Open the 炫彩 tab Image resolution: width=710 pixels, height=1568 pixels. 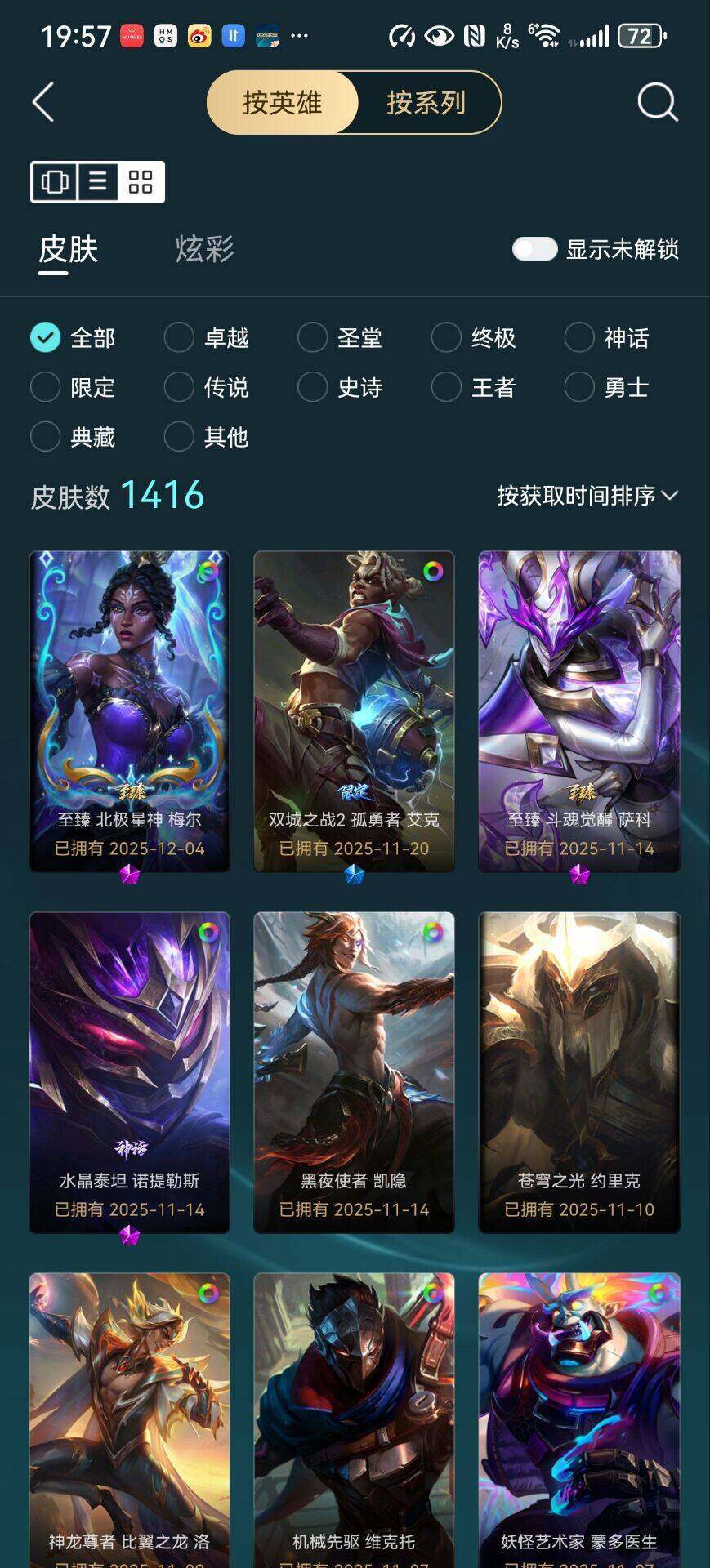[x=204, y=249]
